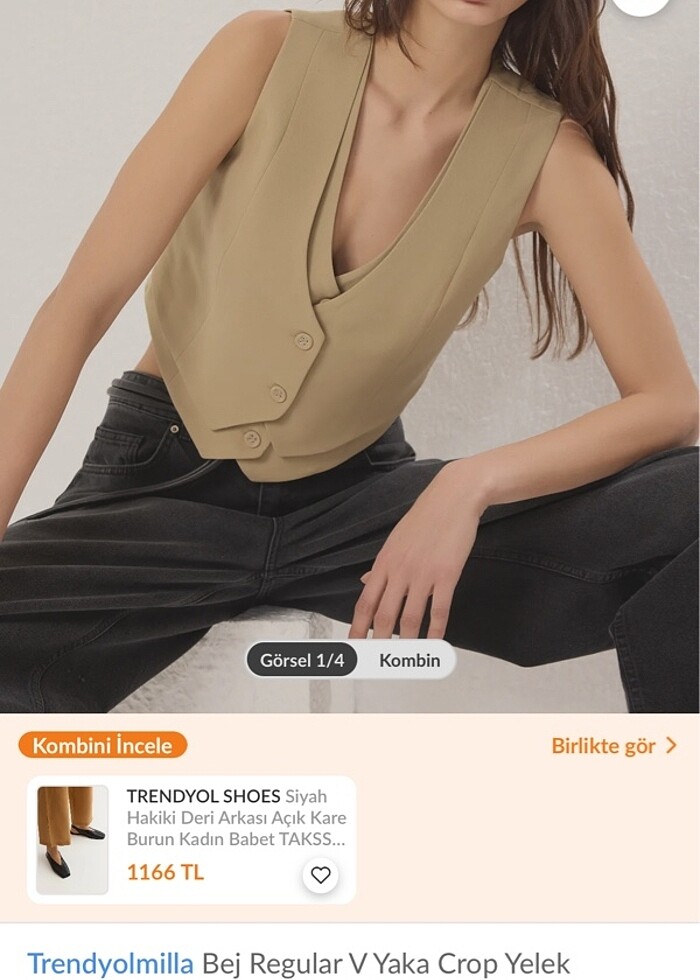Open the Trendyolmilla brand link
700x980 pixels.
pos(110,963)
